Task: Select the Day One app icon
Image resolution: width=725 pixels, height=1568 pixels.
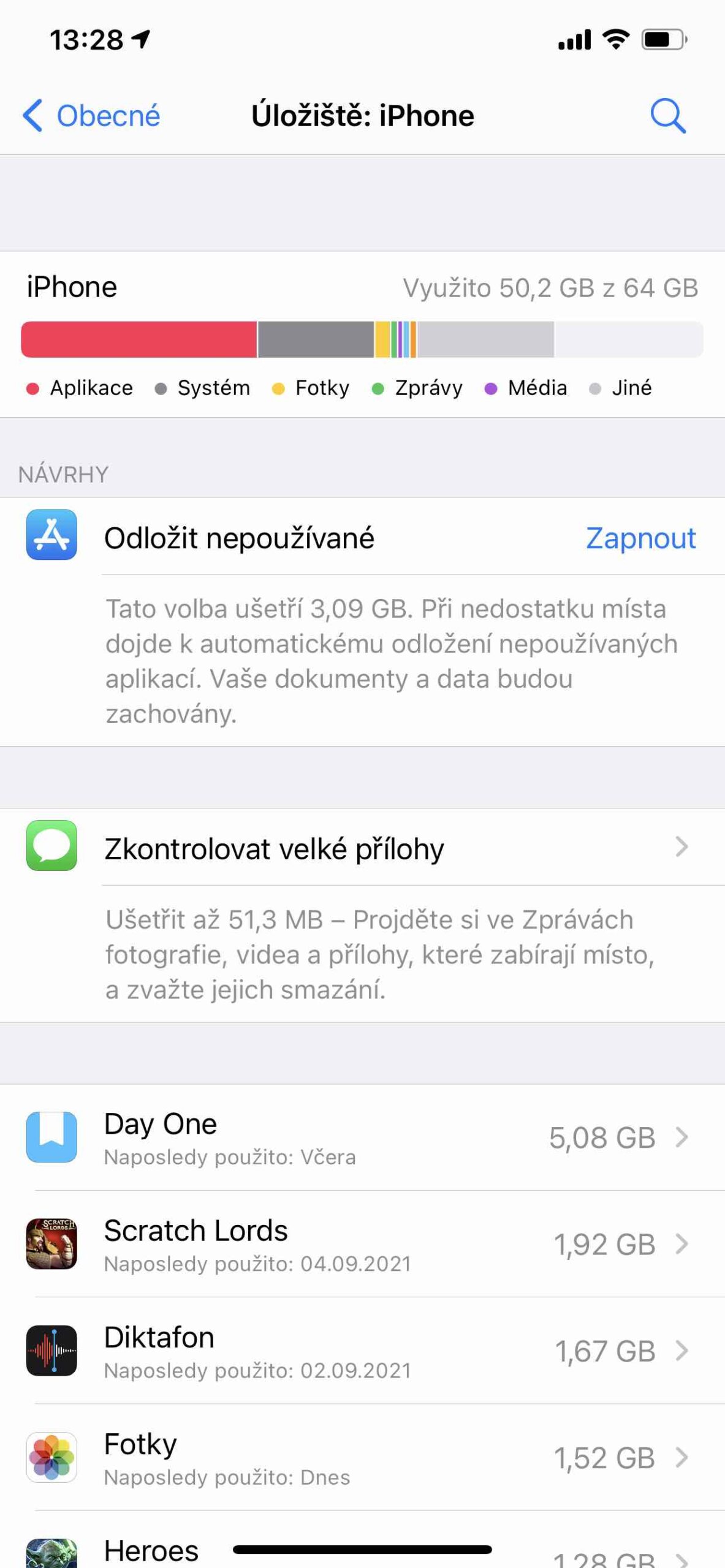Action: pyautogui.click(x=51, y=1137)
